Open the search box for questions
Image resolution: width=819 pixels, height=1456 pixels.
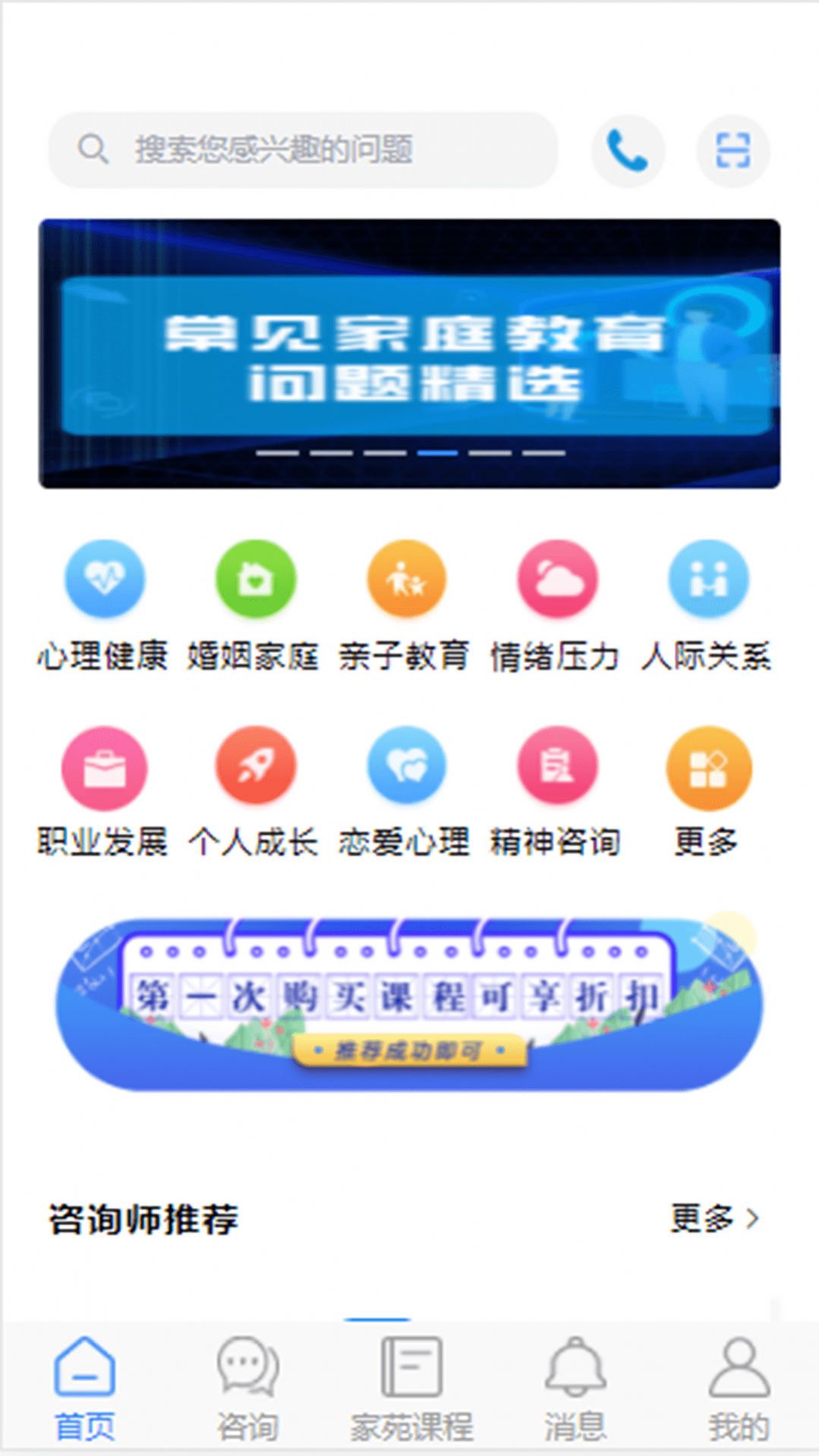304,149
